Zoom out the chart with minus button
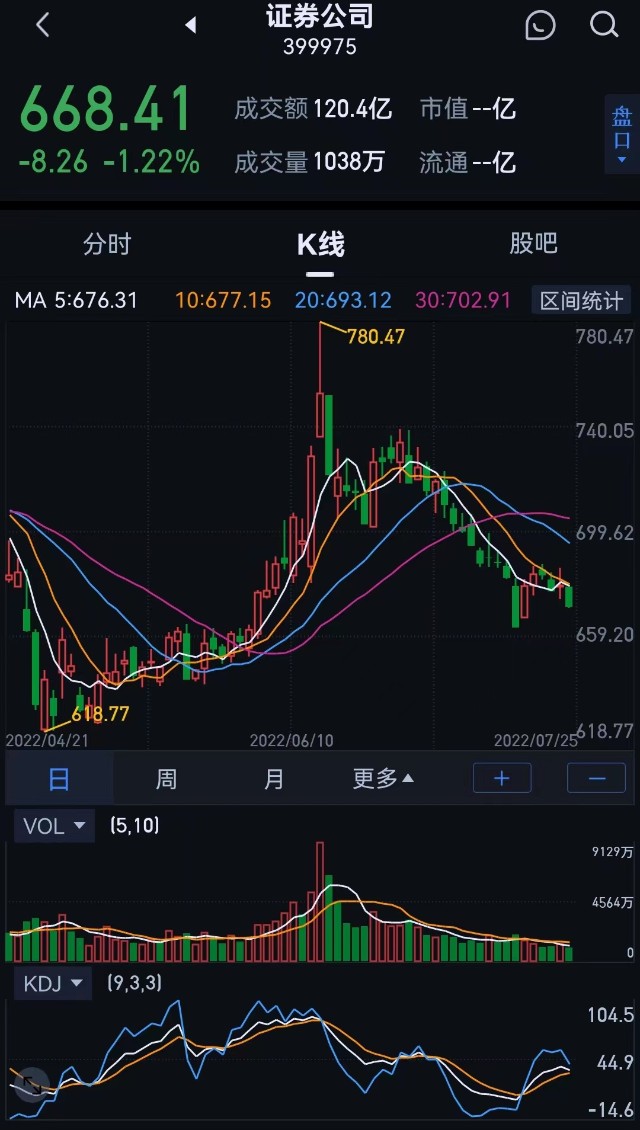 596,778
